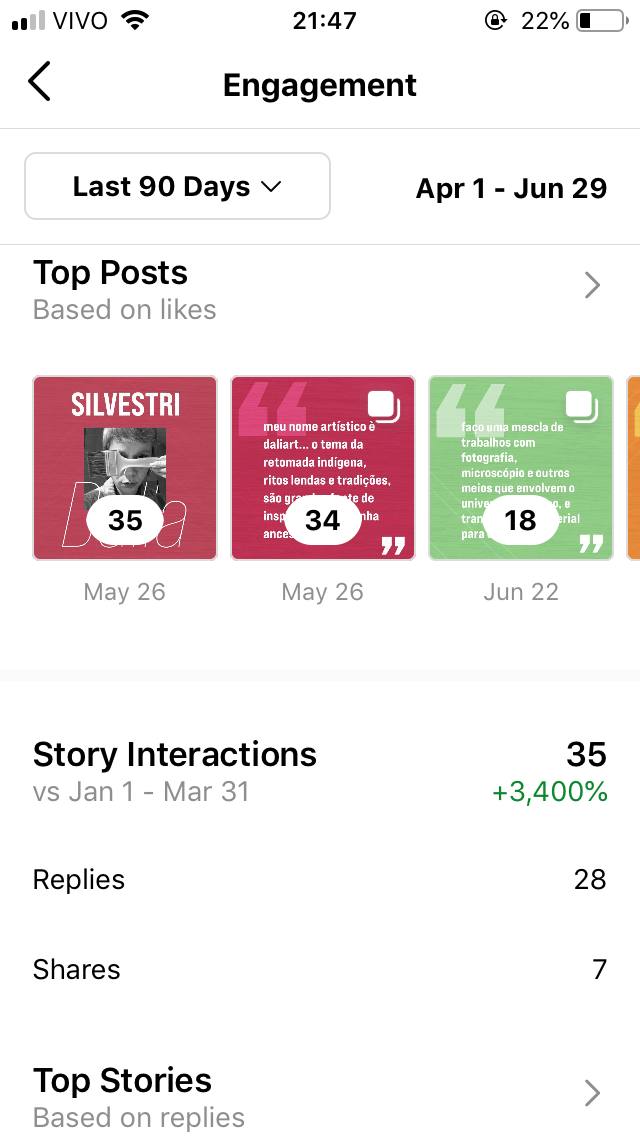
Task: Open the Last 90 Days date range dropdown
Action: [177, 186]
